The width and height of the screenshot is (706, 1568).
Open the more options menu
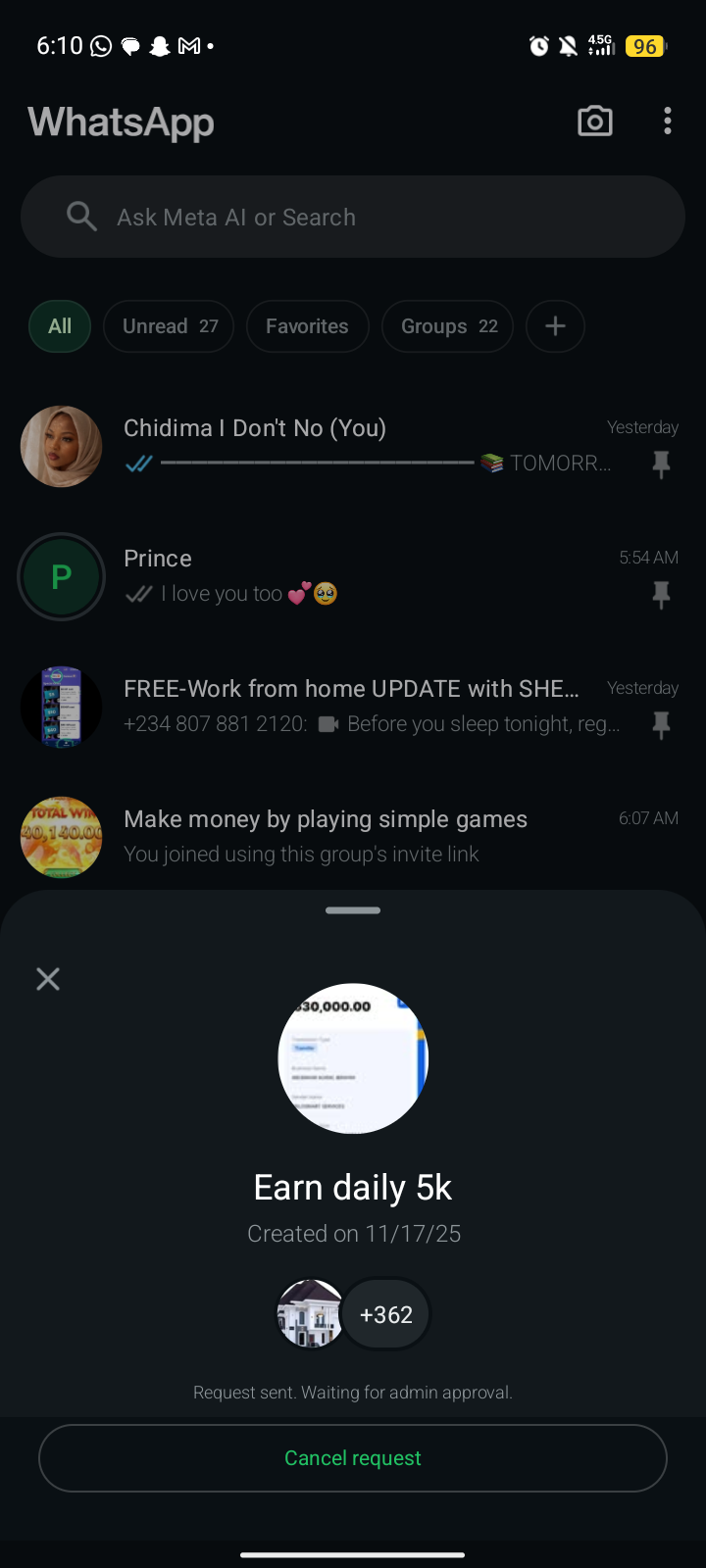[x=668, y=122]
